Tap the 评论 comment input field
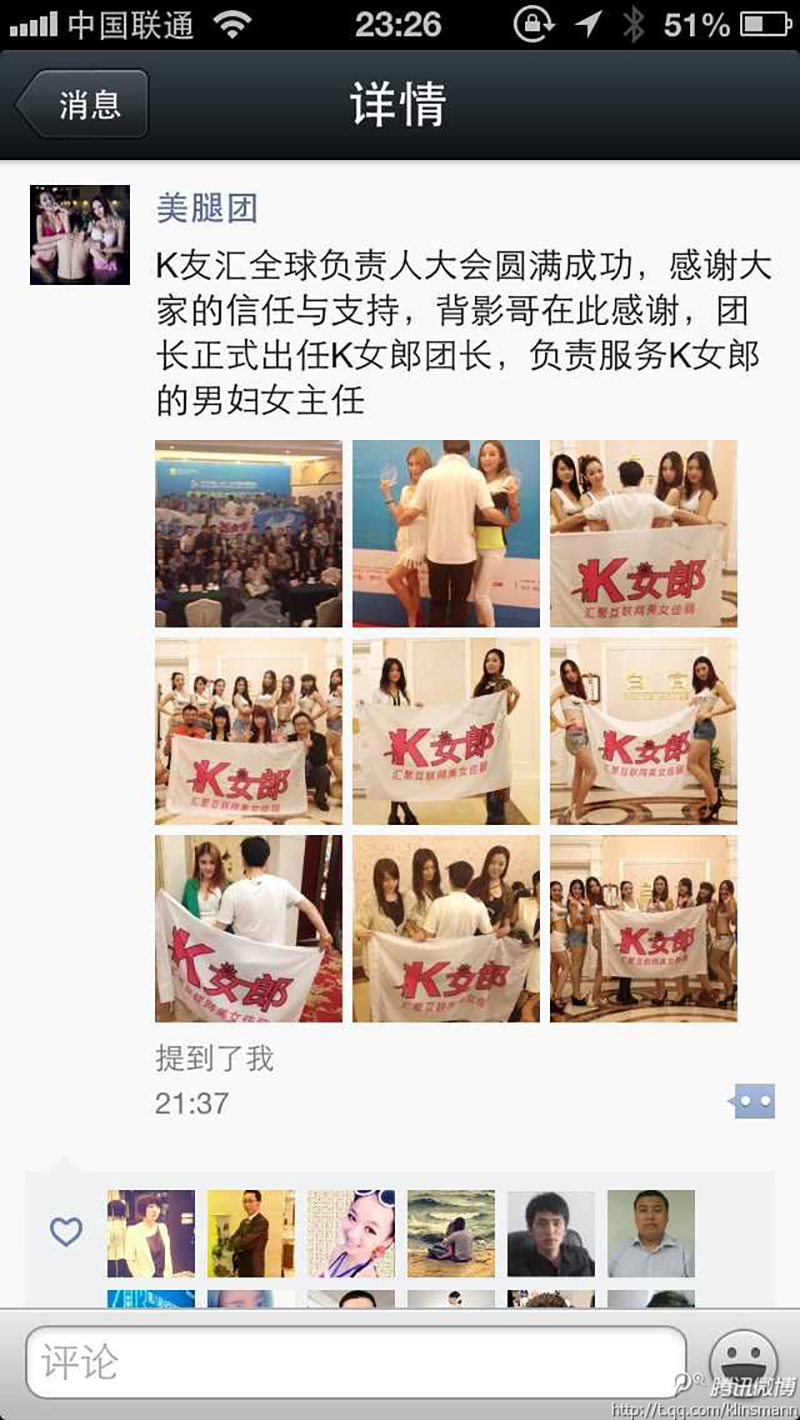 pyautogui.click(x=355, y=1362)
